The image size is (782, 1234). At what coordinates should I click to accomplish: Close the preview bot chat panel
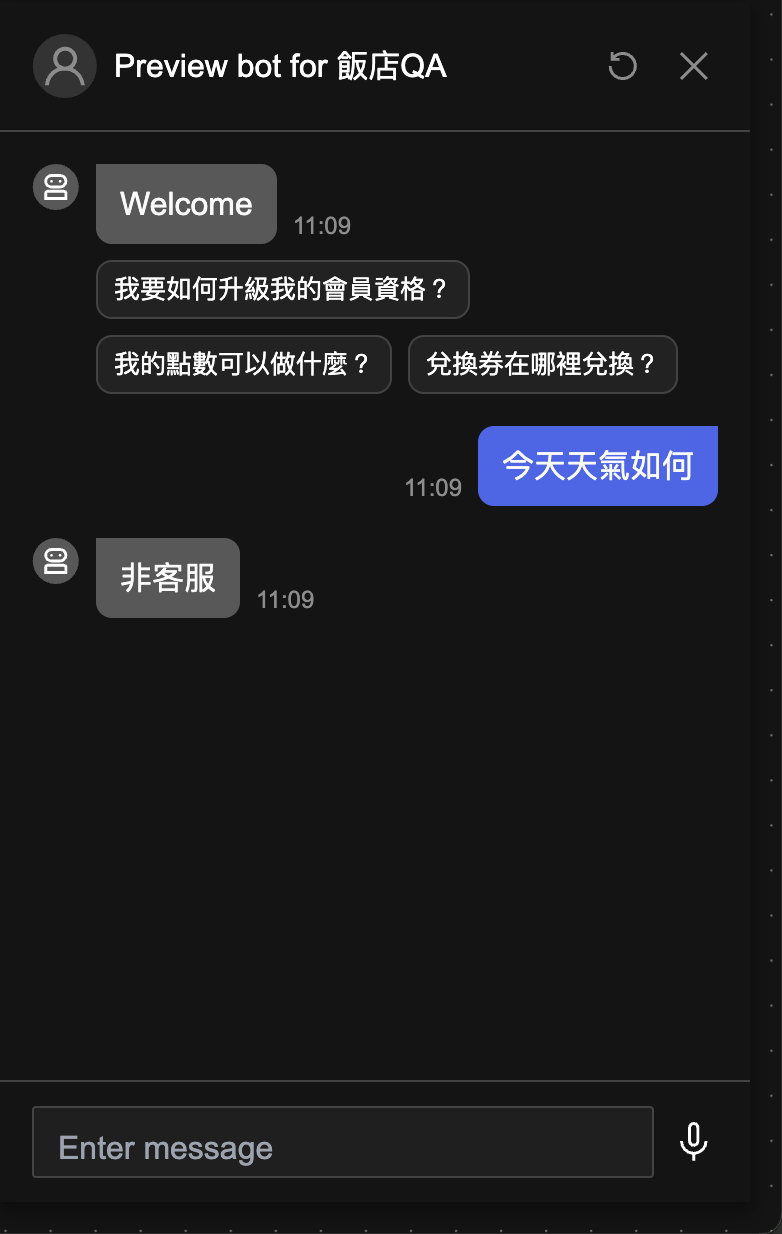pos(693,67)
